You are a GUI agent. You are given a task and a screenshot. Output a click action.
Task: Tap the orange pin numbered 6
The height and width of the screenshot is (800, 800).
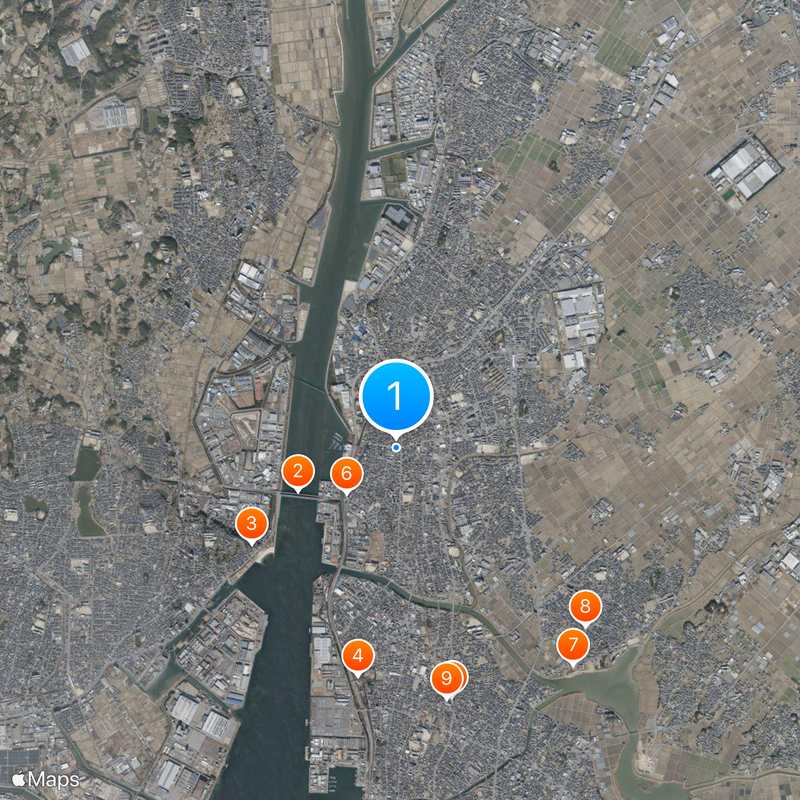tap(346, 473)
